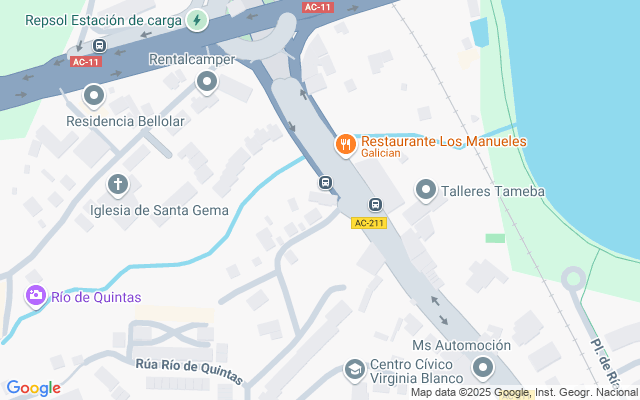
Task: Open Residencia Bellolar place marker
Action: pos(95,97)
